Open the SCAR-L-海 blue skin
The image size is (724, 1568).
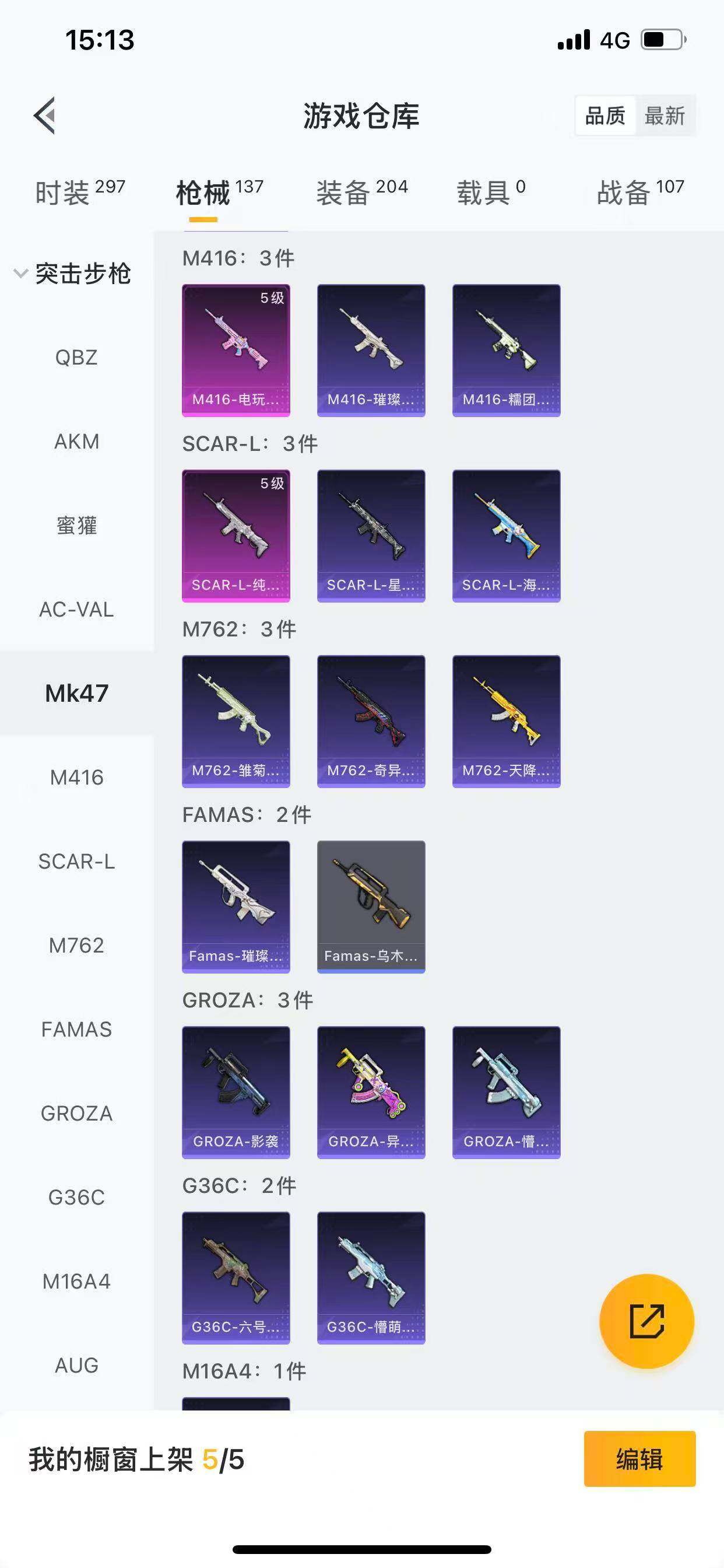tap(506, 535)
